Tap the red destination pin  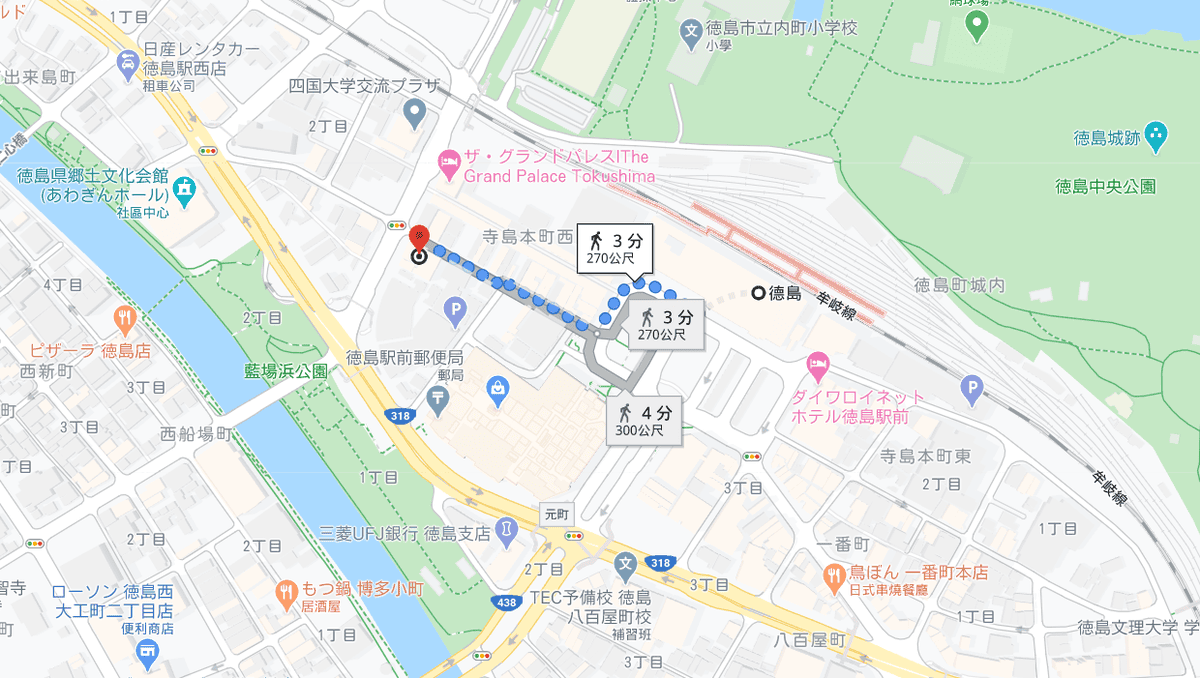(x=419, y=238)
